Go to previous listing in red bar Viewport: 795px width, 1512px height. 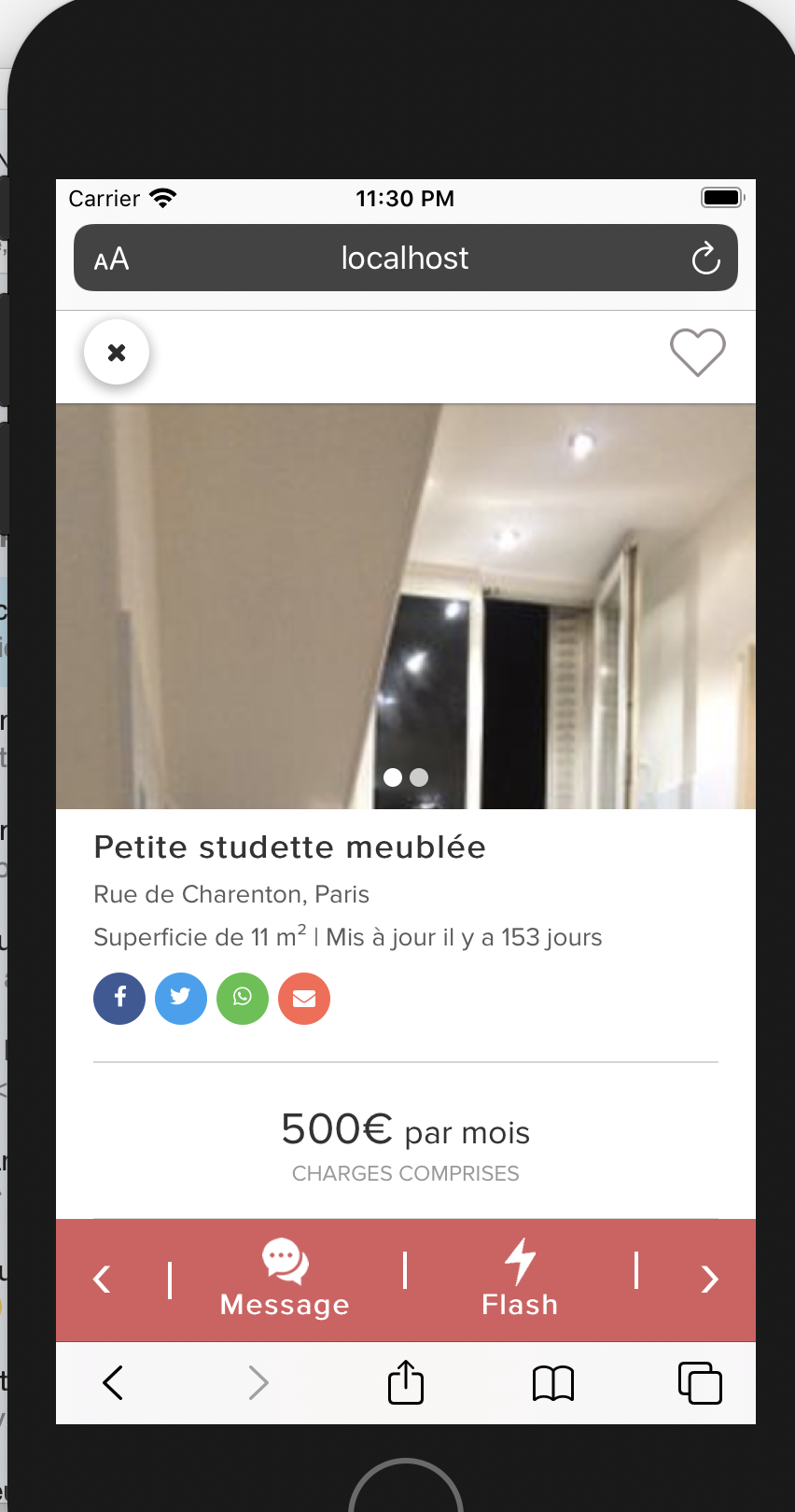pos(103,1279)
